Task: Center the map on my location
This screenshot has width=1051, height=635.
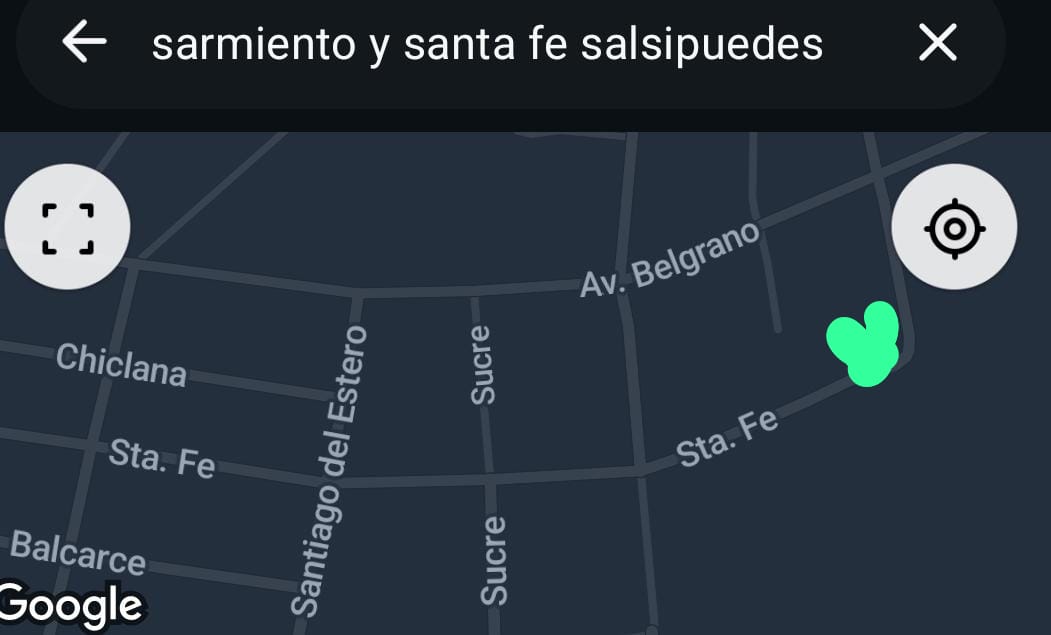Action: pyautogui.click(x=954, y=228)
